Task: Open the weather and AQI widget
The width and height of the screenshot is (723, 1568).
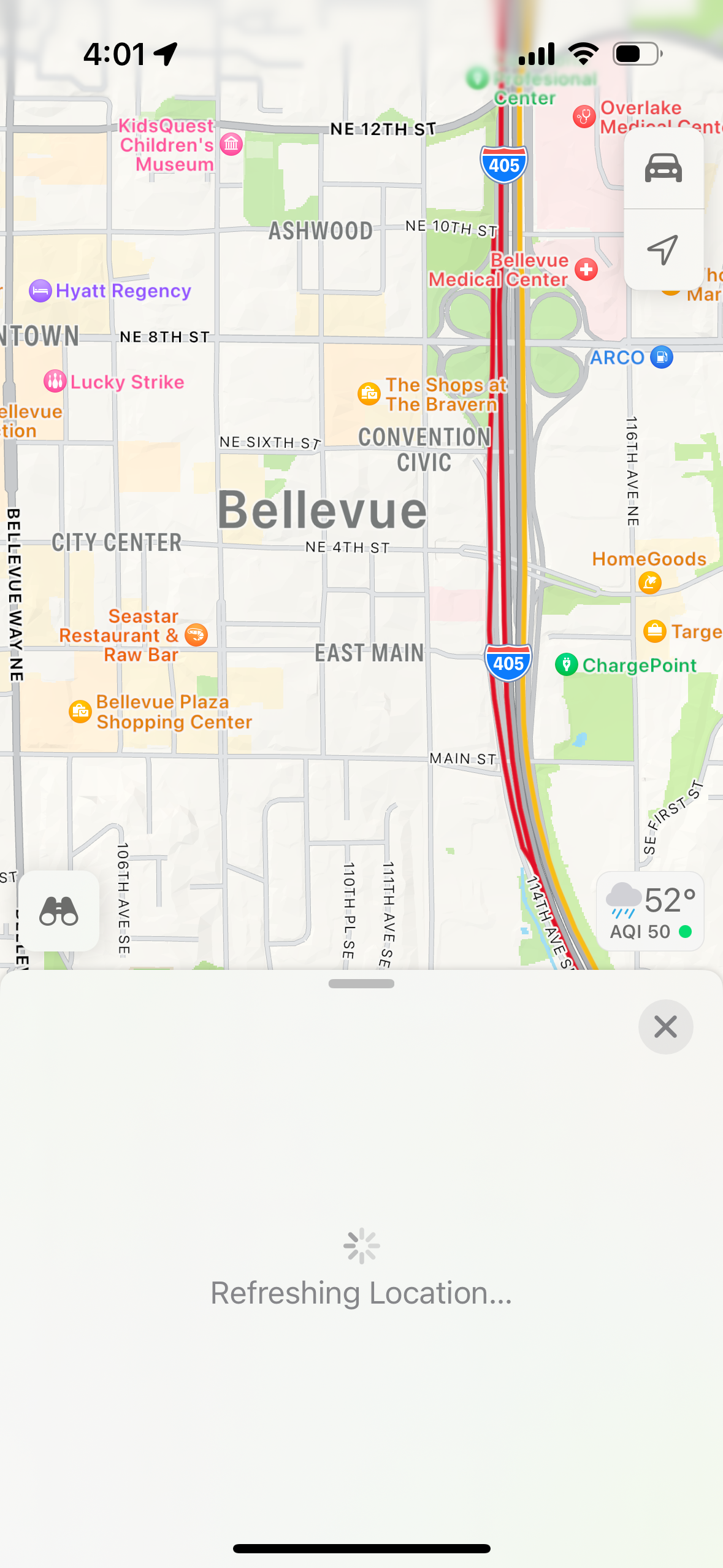Action: pos(650,911)
